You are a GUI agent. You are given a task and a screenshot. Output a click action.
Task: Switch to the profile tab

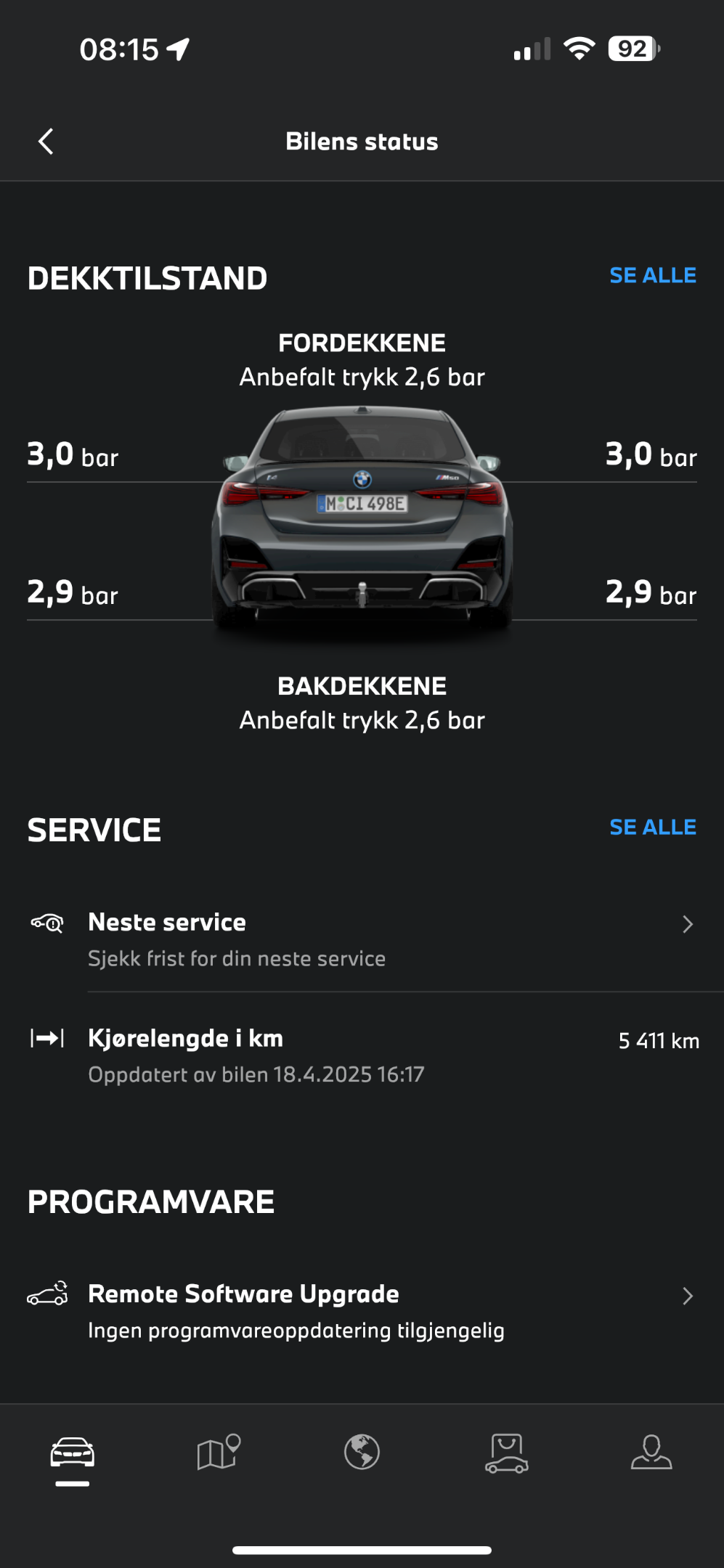tap(651, 1452)
